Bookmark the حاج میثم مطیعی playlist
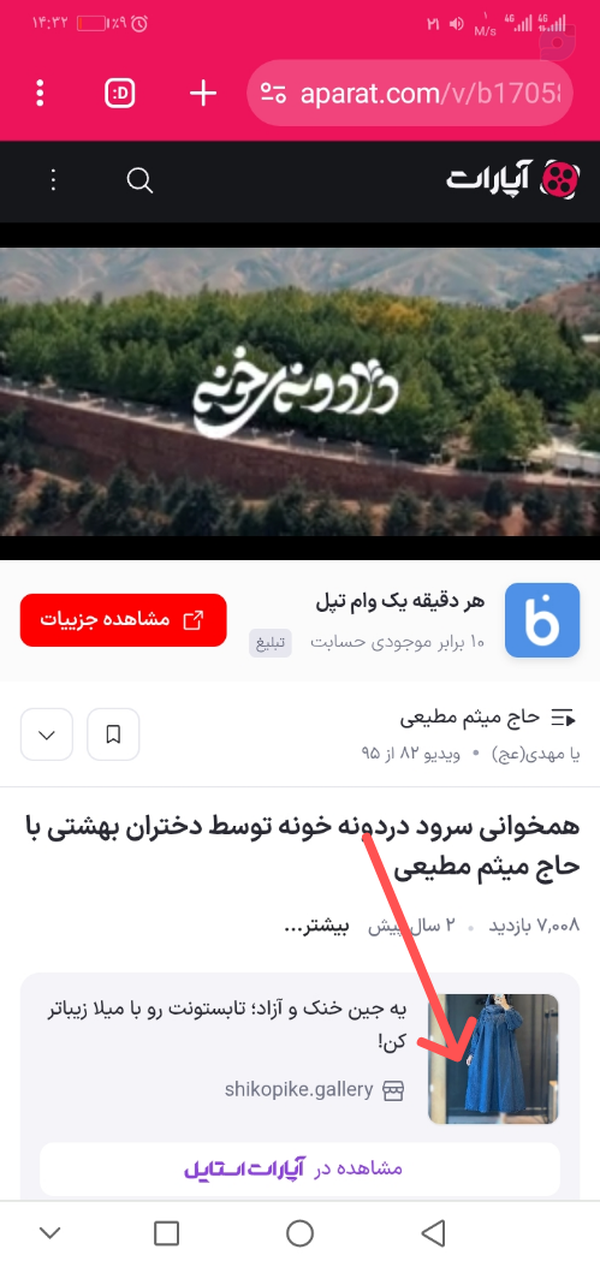The width and height of the screenshot is (600, 1267). tap(113, 735)
